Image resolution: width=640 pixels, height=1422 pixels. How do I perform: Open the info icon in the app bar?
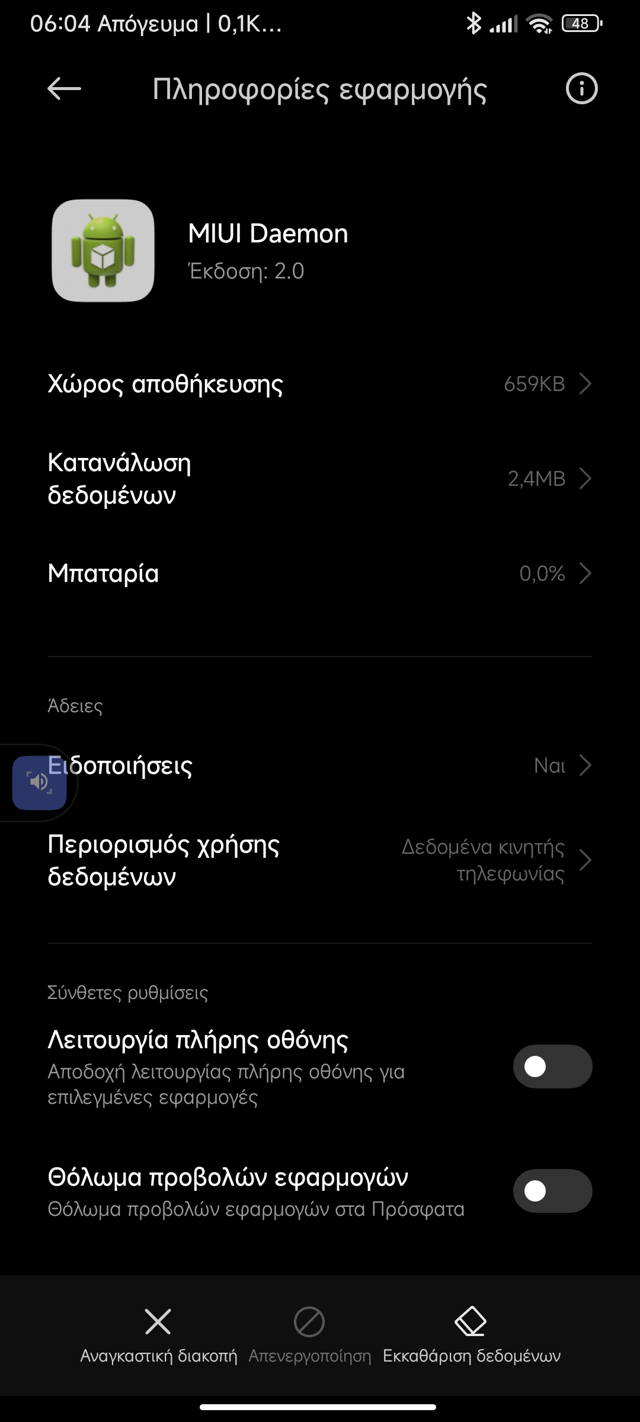[x=581, y=89]
